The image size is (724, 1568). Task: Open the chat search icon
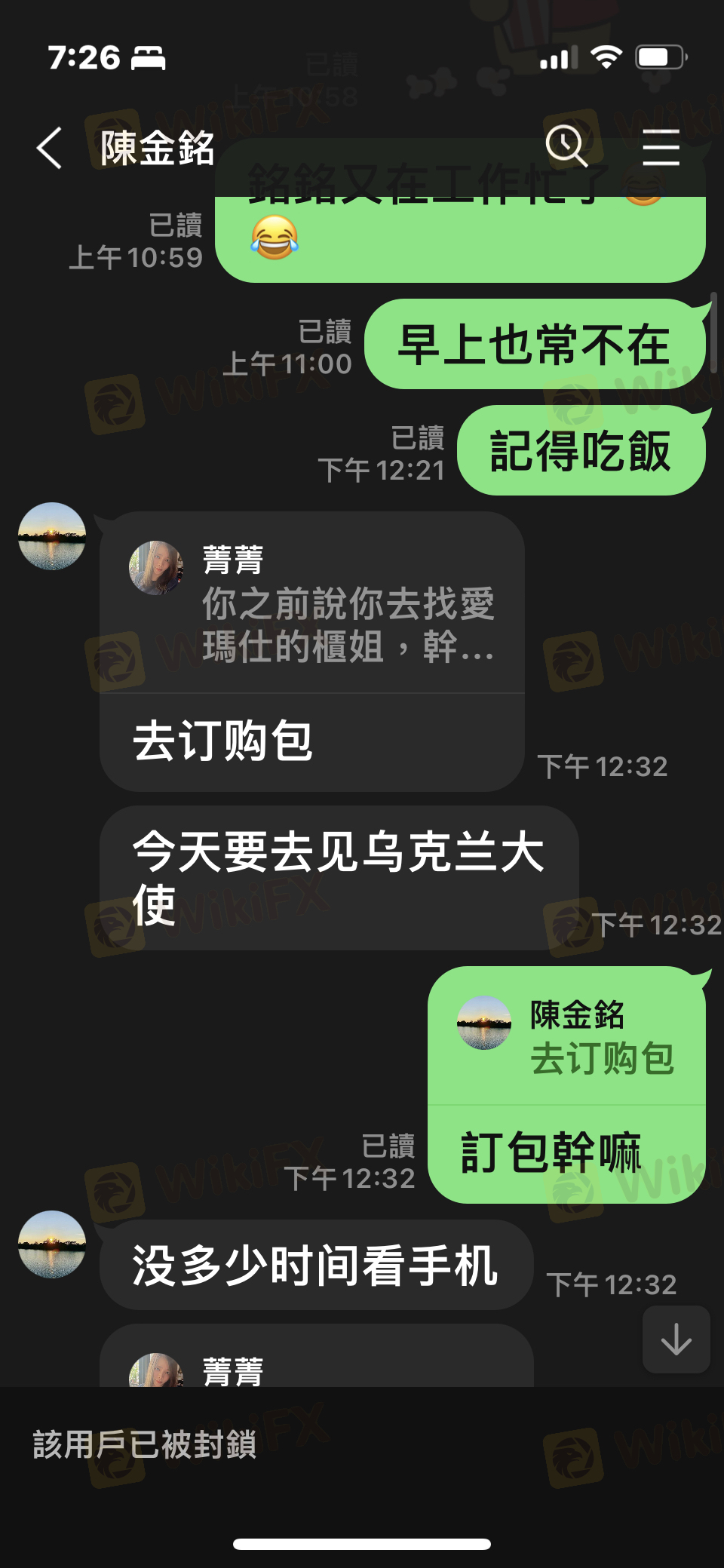[566, 145]
